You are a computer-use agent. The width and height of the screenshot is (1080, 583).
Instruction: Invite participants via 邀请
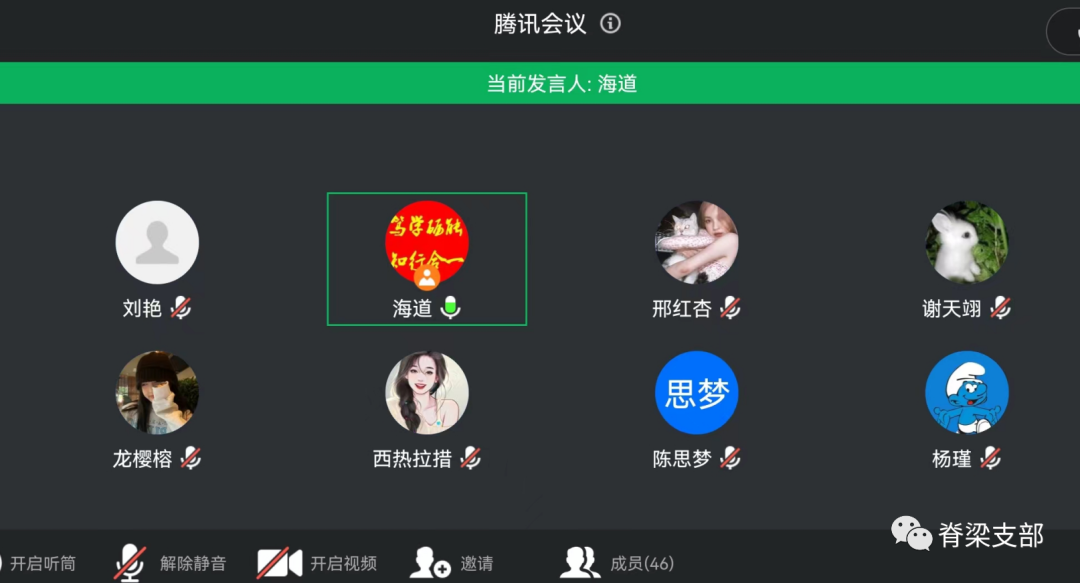[x=453, y=563]
